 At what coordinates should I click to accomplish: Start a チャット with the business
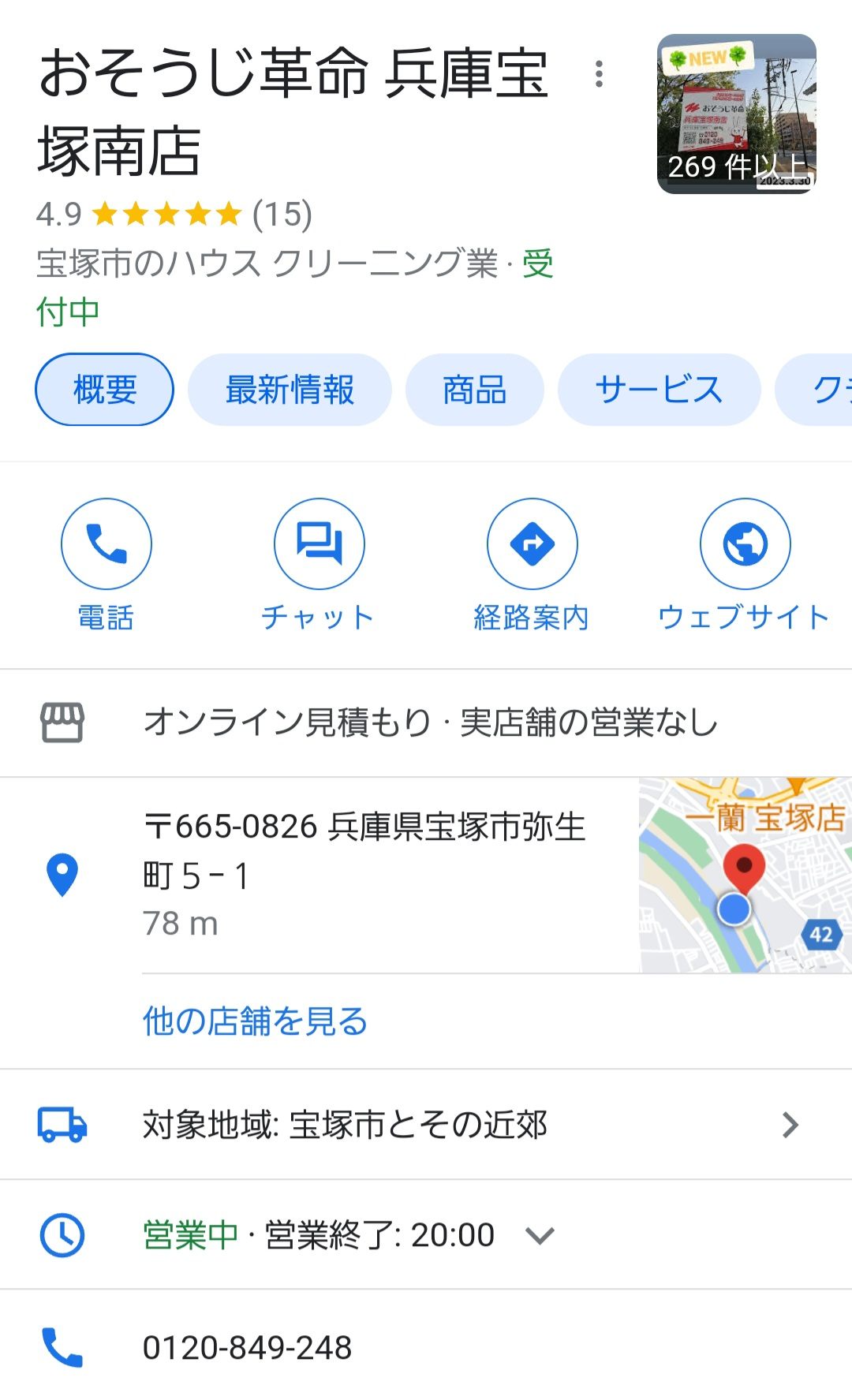click(x=319, y=565)
